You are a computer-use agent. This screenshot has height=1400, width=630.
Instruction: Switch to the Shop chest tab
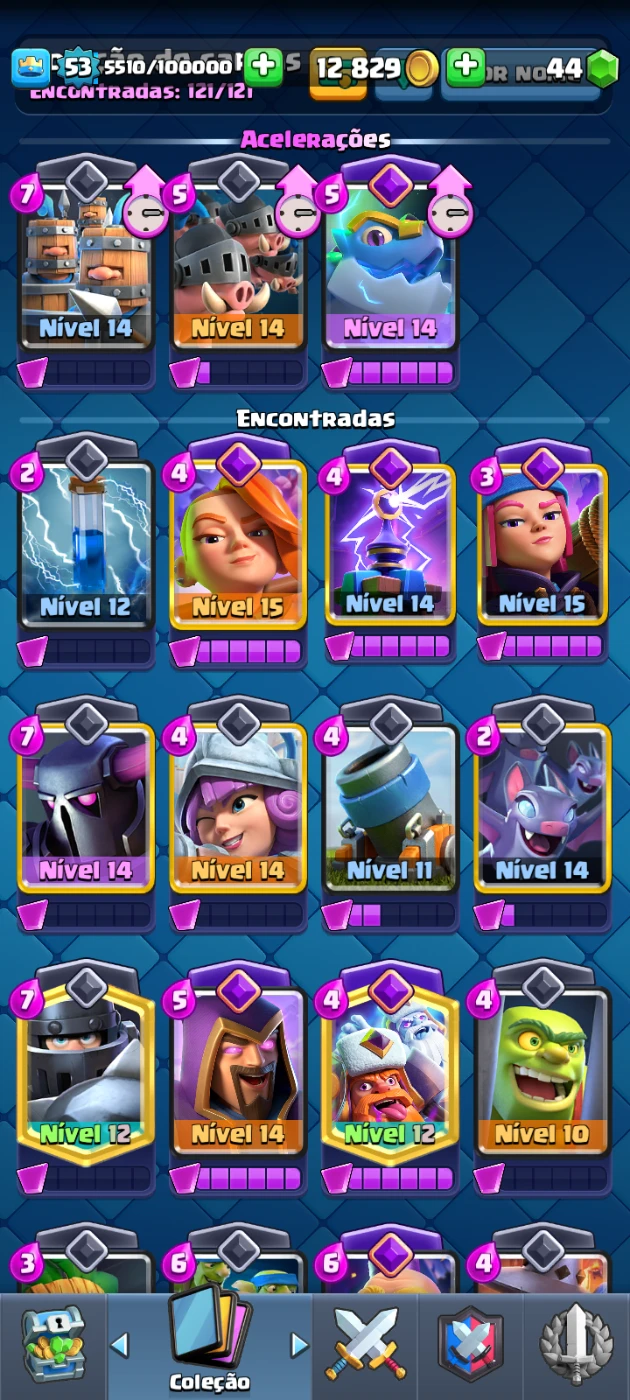52,1345
